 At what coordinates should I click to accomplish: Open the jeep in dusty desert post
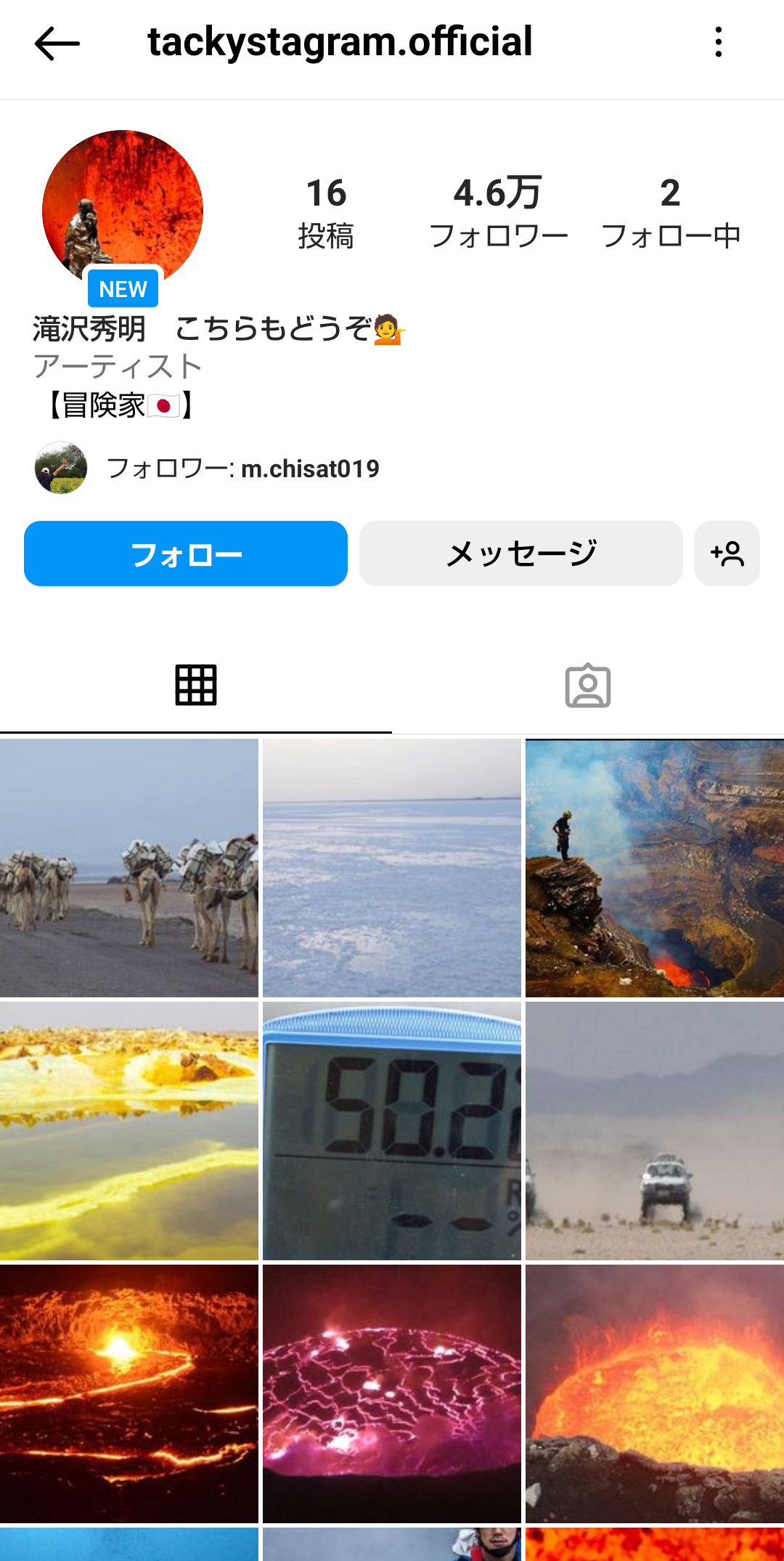point(655,1131)
